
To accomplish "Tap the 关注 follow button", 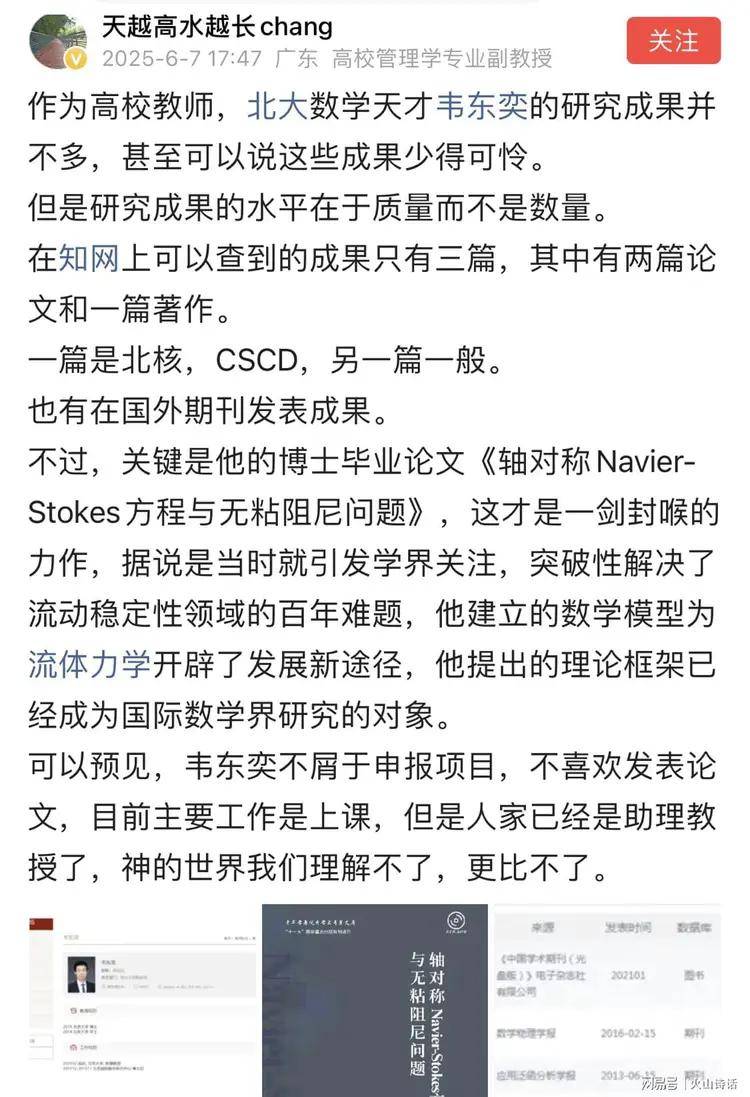I will pyautogui.click(x=673, y=41).
